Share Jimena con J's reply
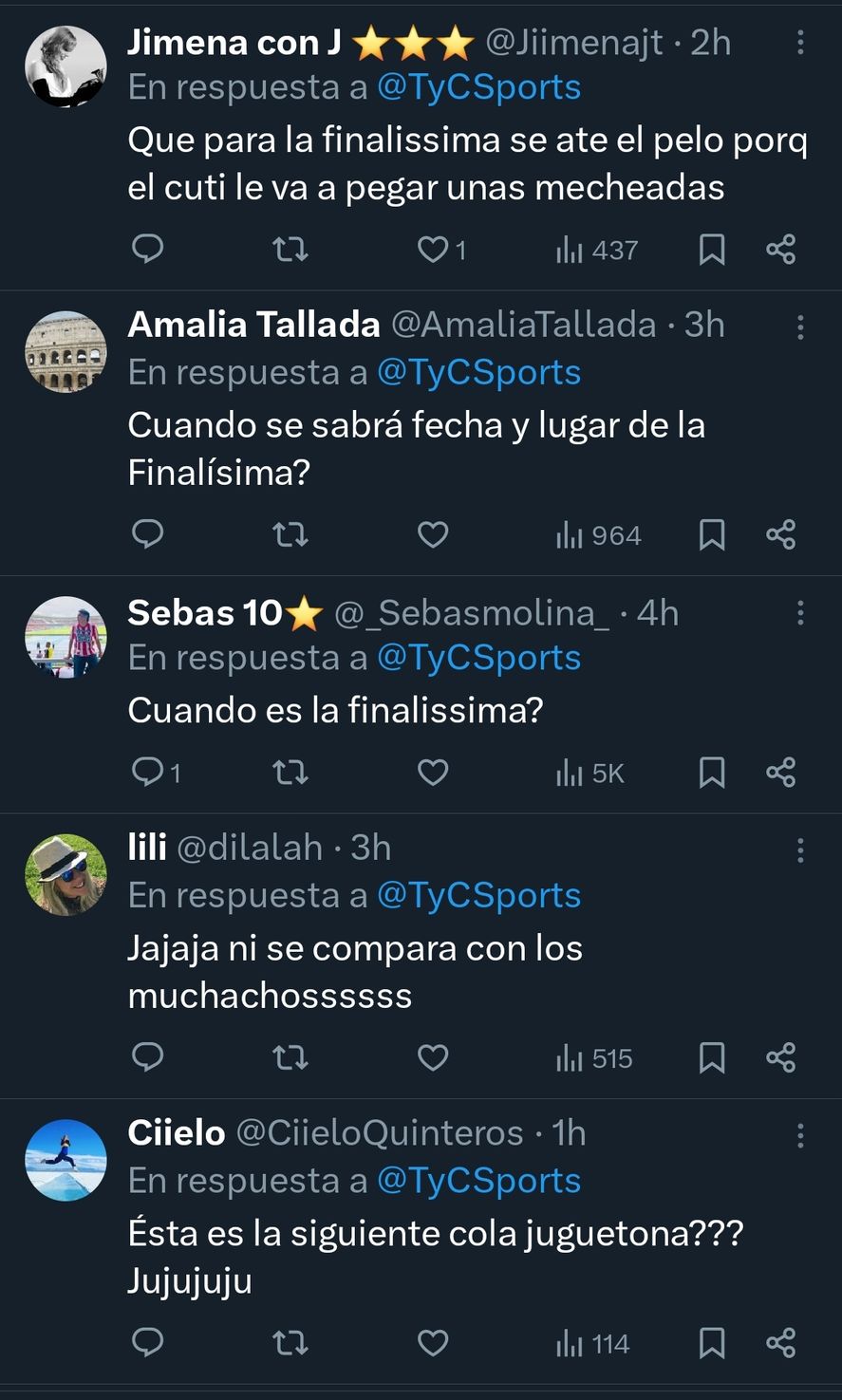 click(x=780, y=249)
